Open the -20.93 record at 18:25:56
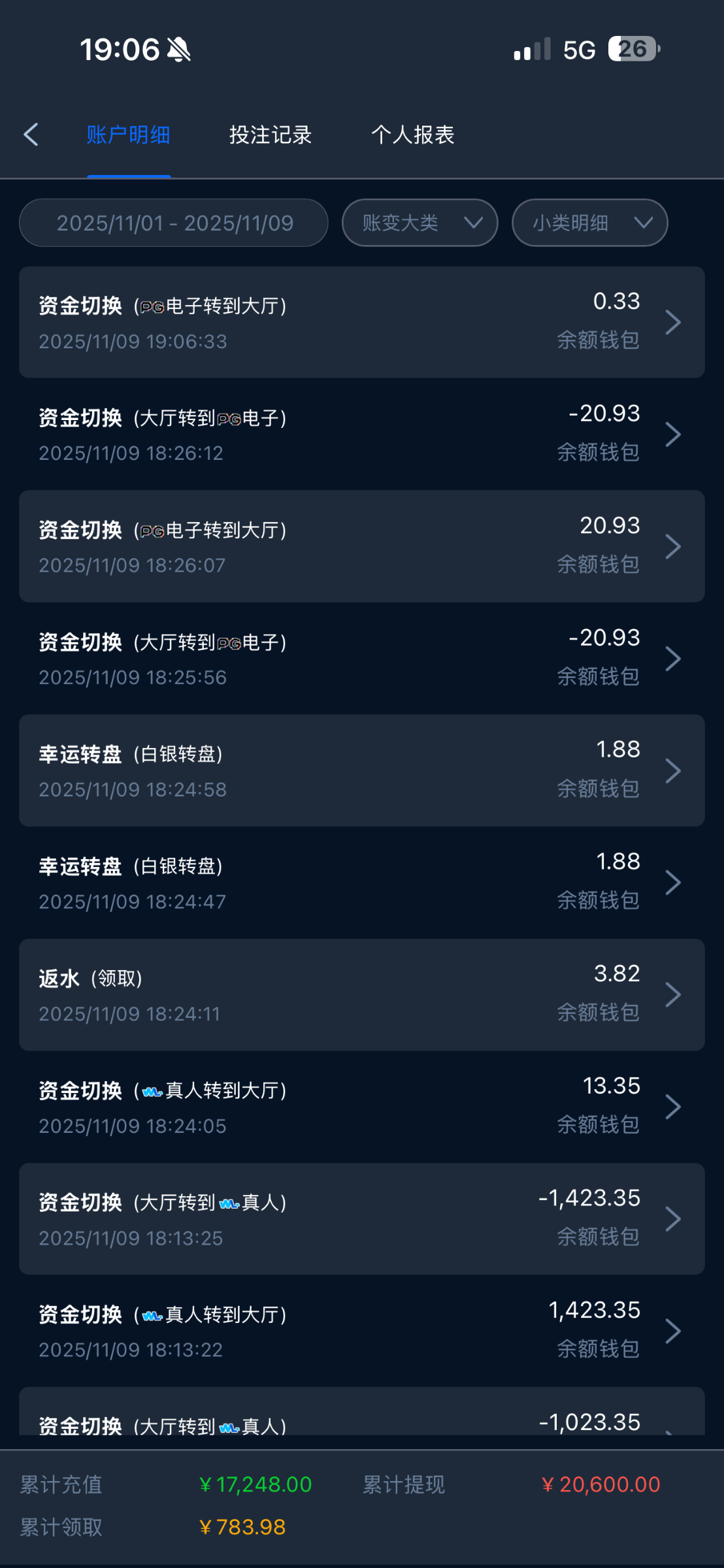Image resolution: width=724 pixels, height=1568 pixels. (361, 659)
